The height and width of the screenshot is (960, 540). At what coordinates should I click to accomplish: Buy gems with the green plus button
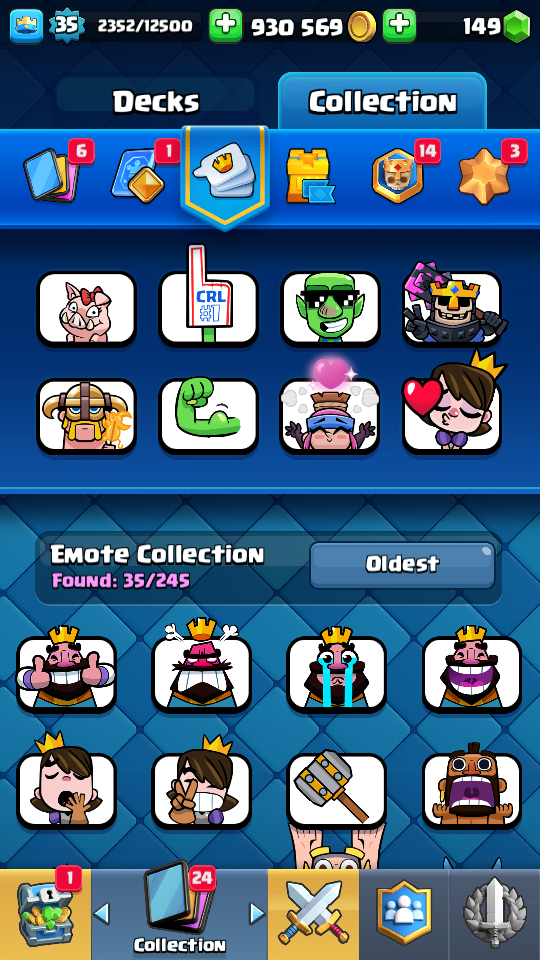399,26
